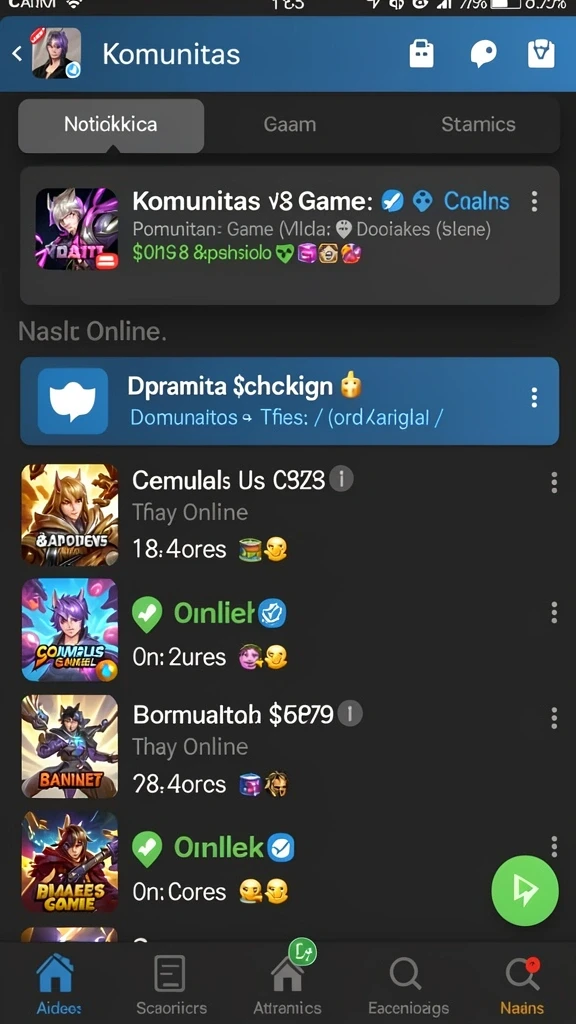576x1024 pixels.
Task: Tap the green floating arrow button
Action: click(x=524, y=889)
